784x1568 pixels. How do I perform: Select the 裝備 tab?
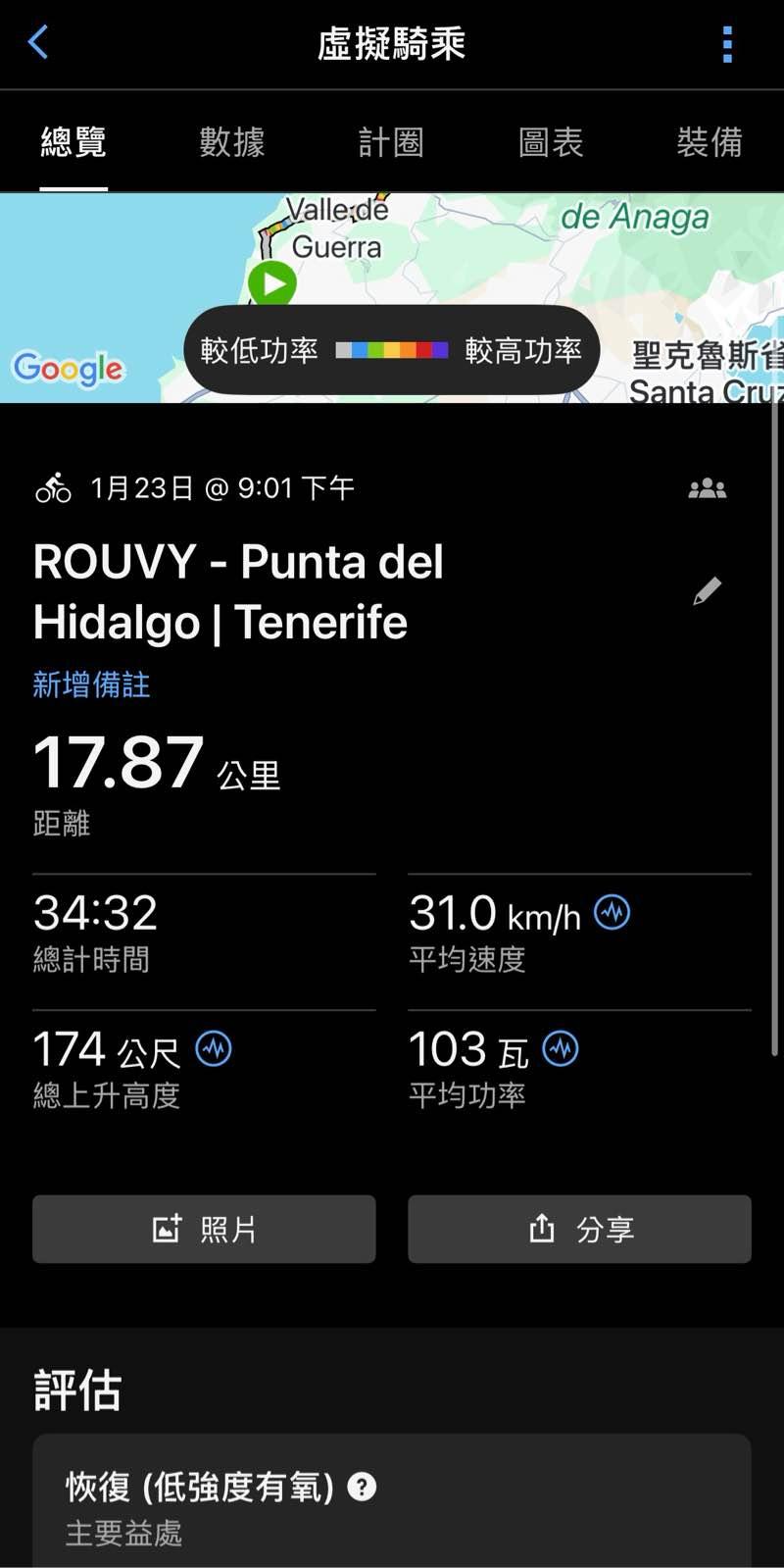(710, 142)
